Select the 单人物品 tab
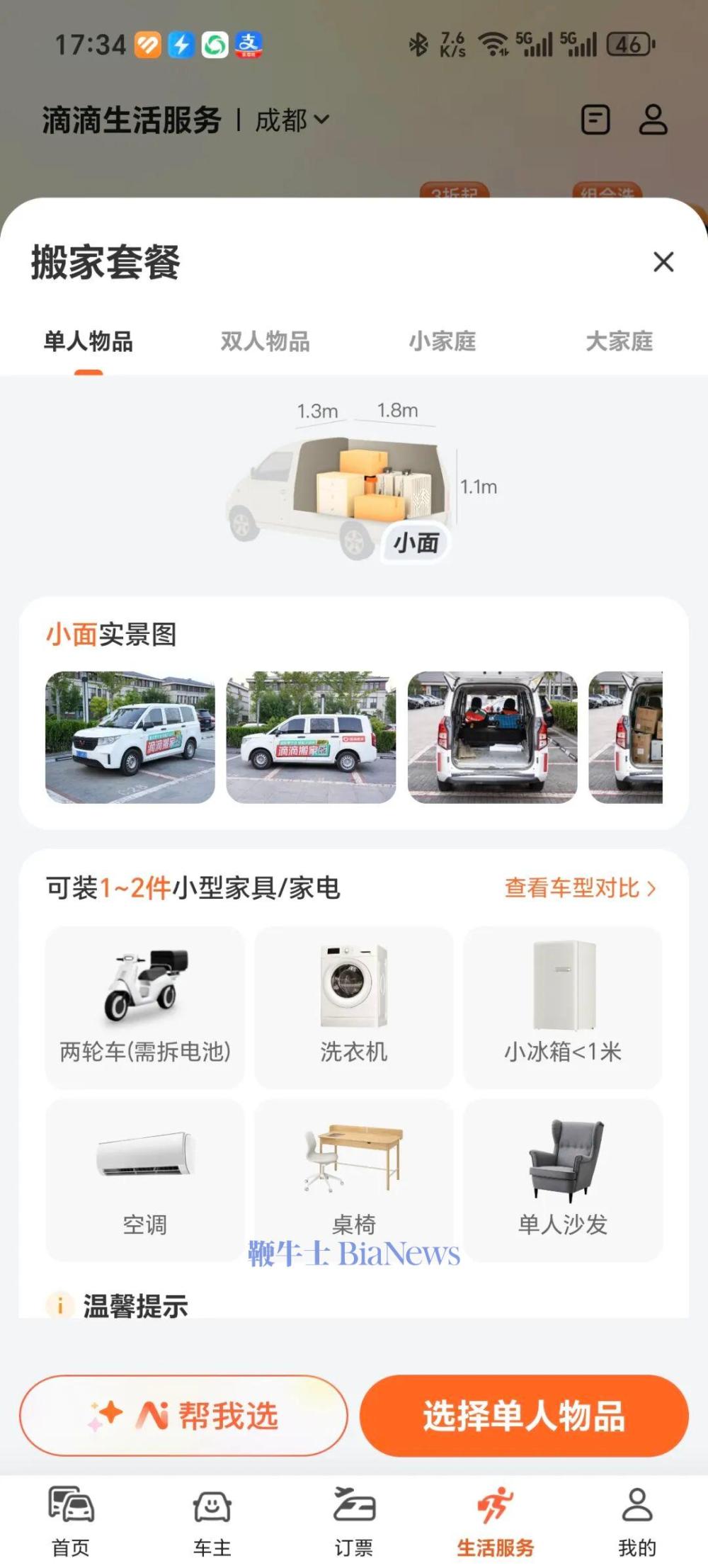Screen dimensions: 708x1568 pos(88,341)
